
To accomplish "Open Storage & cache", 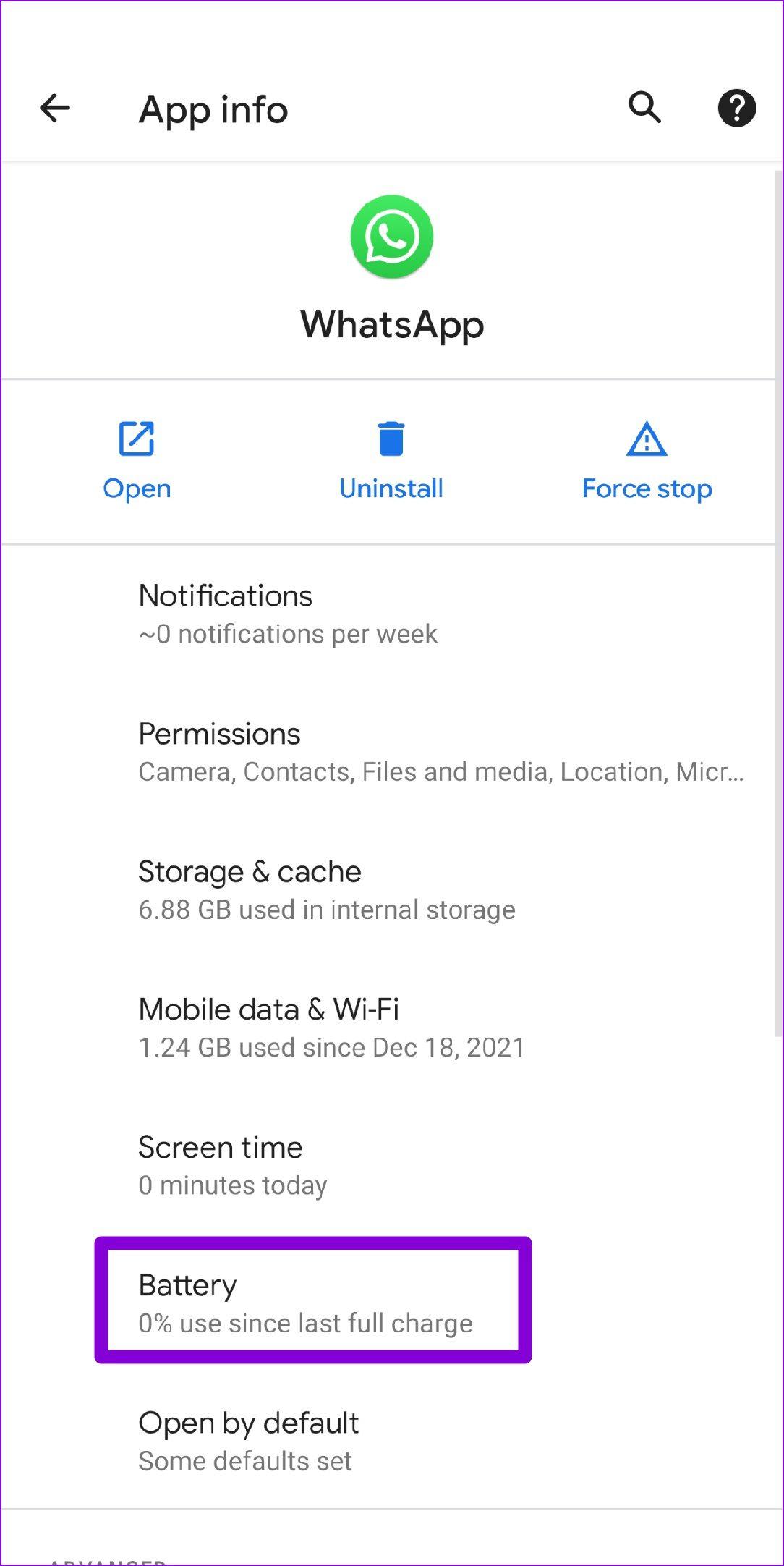I will point(325,889).
